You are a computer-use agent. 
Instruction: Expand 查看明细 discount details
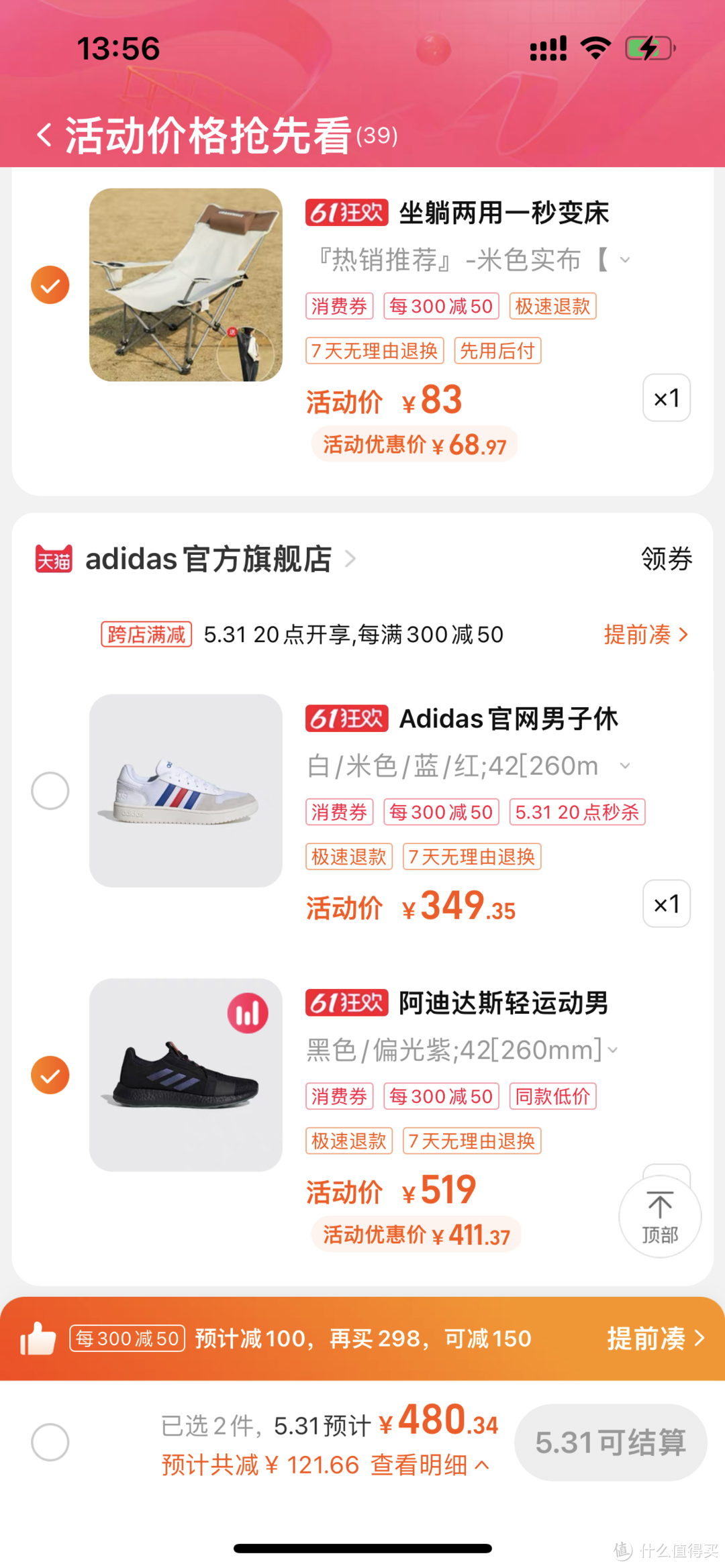430,1465
